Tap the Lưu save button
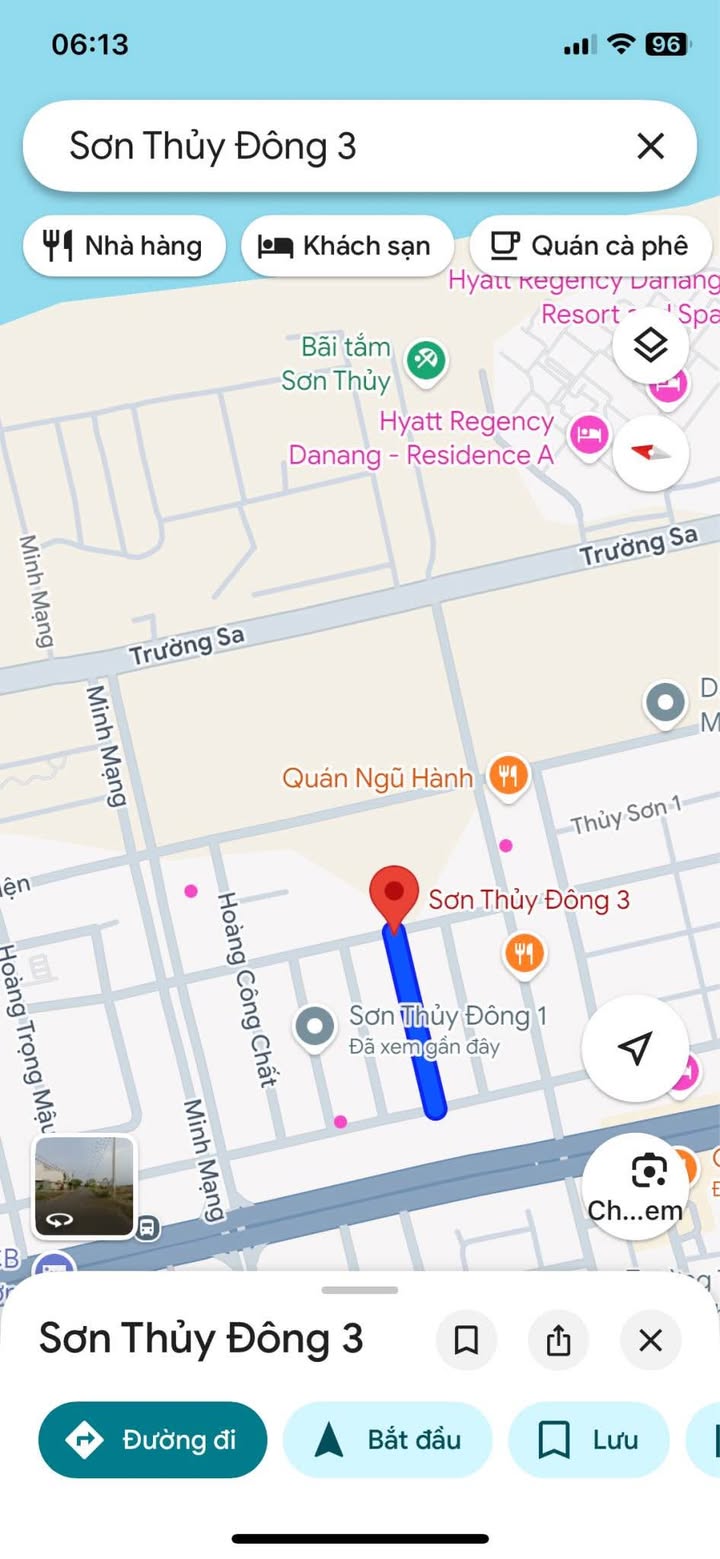720x1559 pixels. (x=588, y=1440)
